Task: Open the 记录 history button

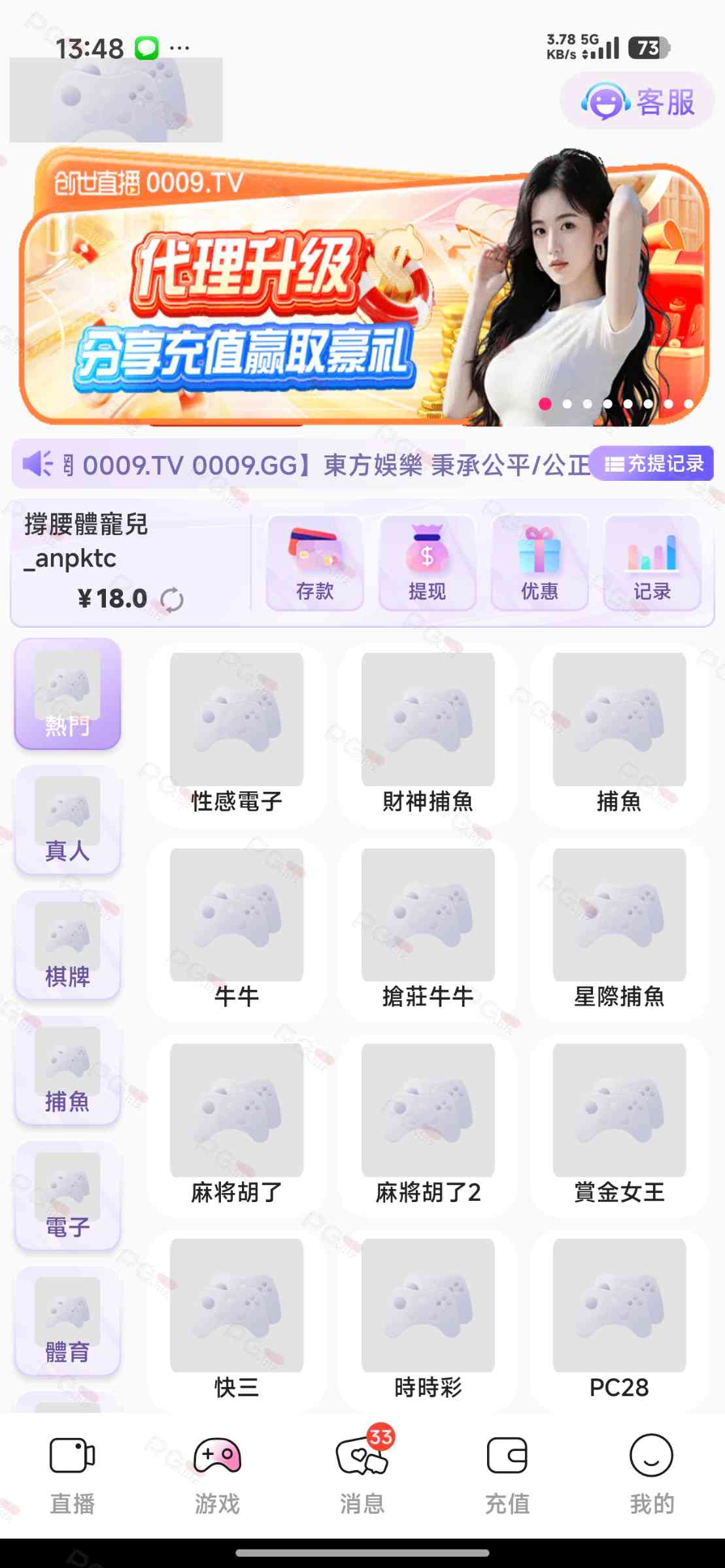Action: (x=652, y=563)
